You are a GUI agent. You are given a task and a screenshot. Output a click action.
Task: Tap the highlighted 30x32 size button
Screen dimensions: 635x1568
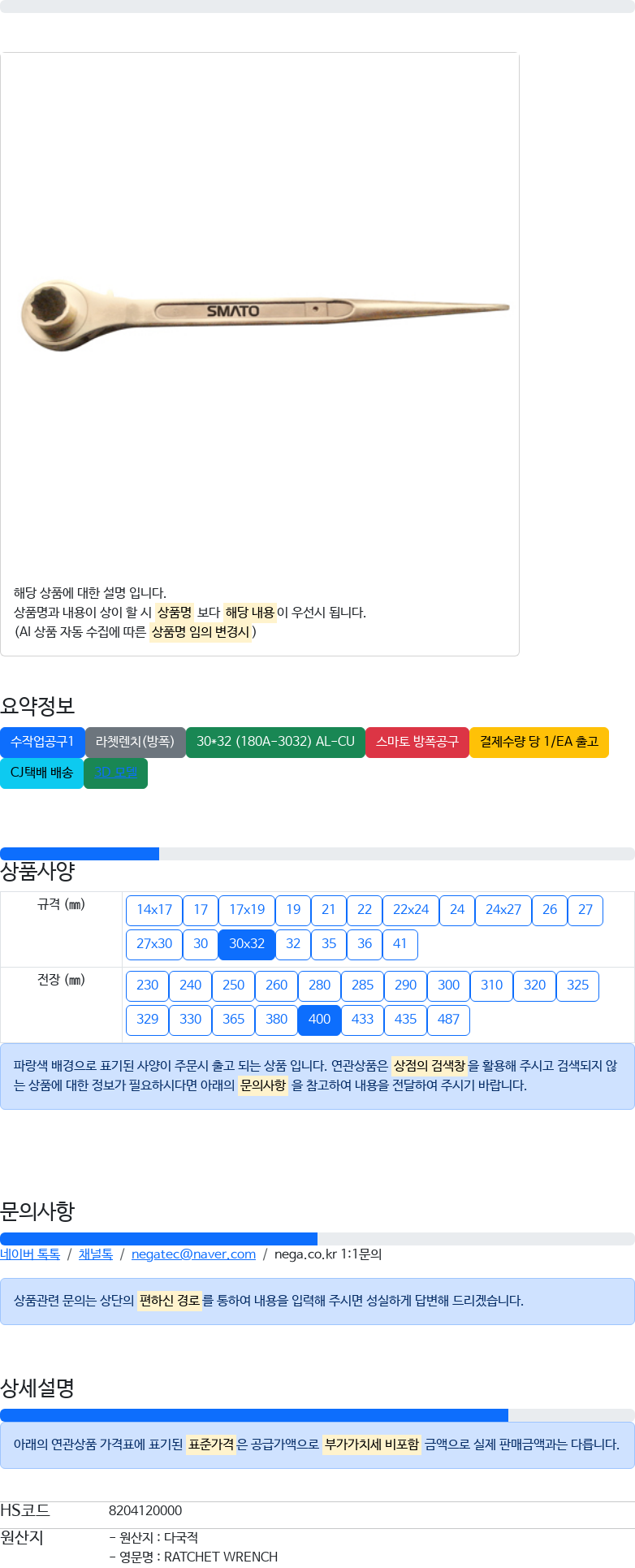(x=247, y=944)
